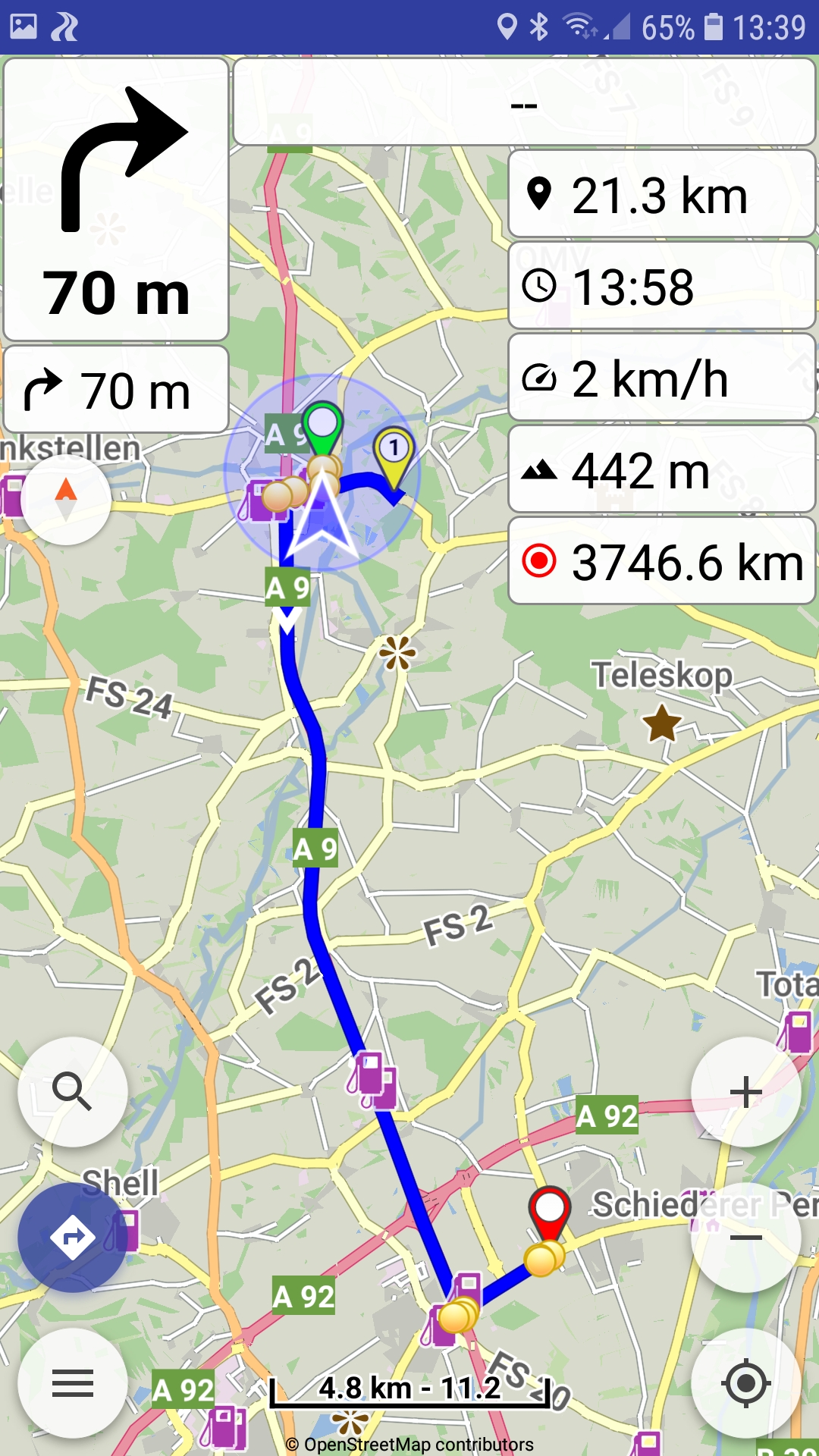
Task: Zoom out of the map
Action: coord(746,1237)
